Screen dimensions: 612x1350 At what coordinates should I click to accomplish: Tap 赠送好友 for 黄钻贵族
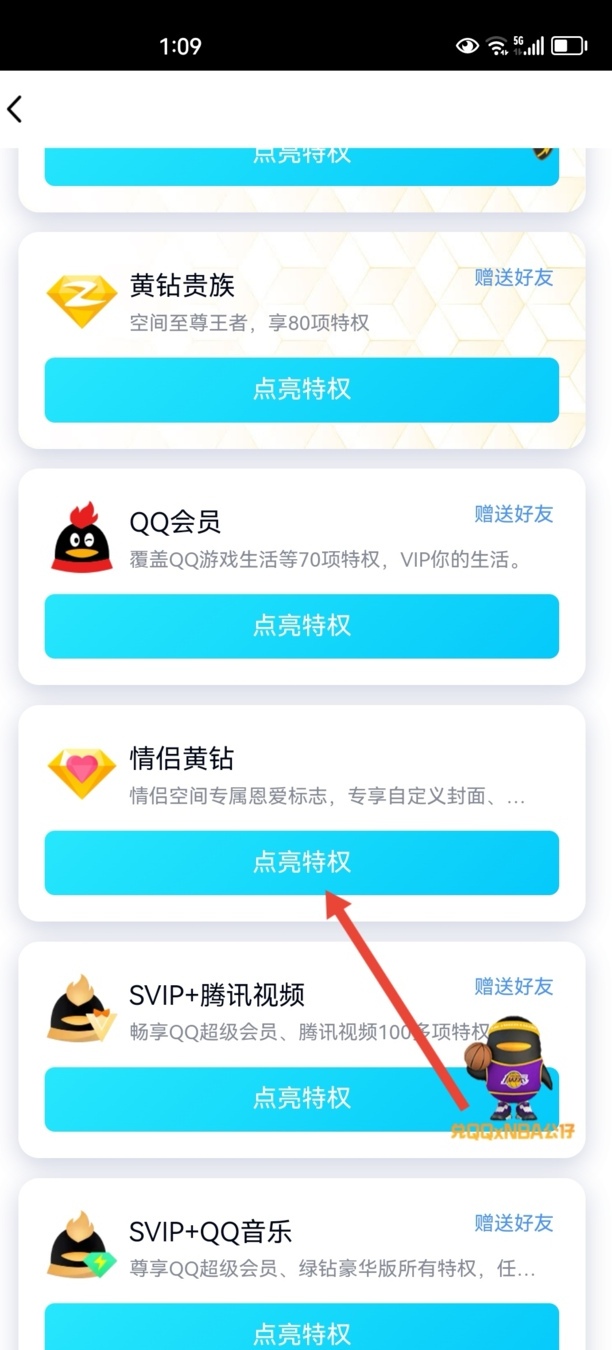(513, 277)
